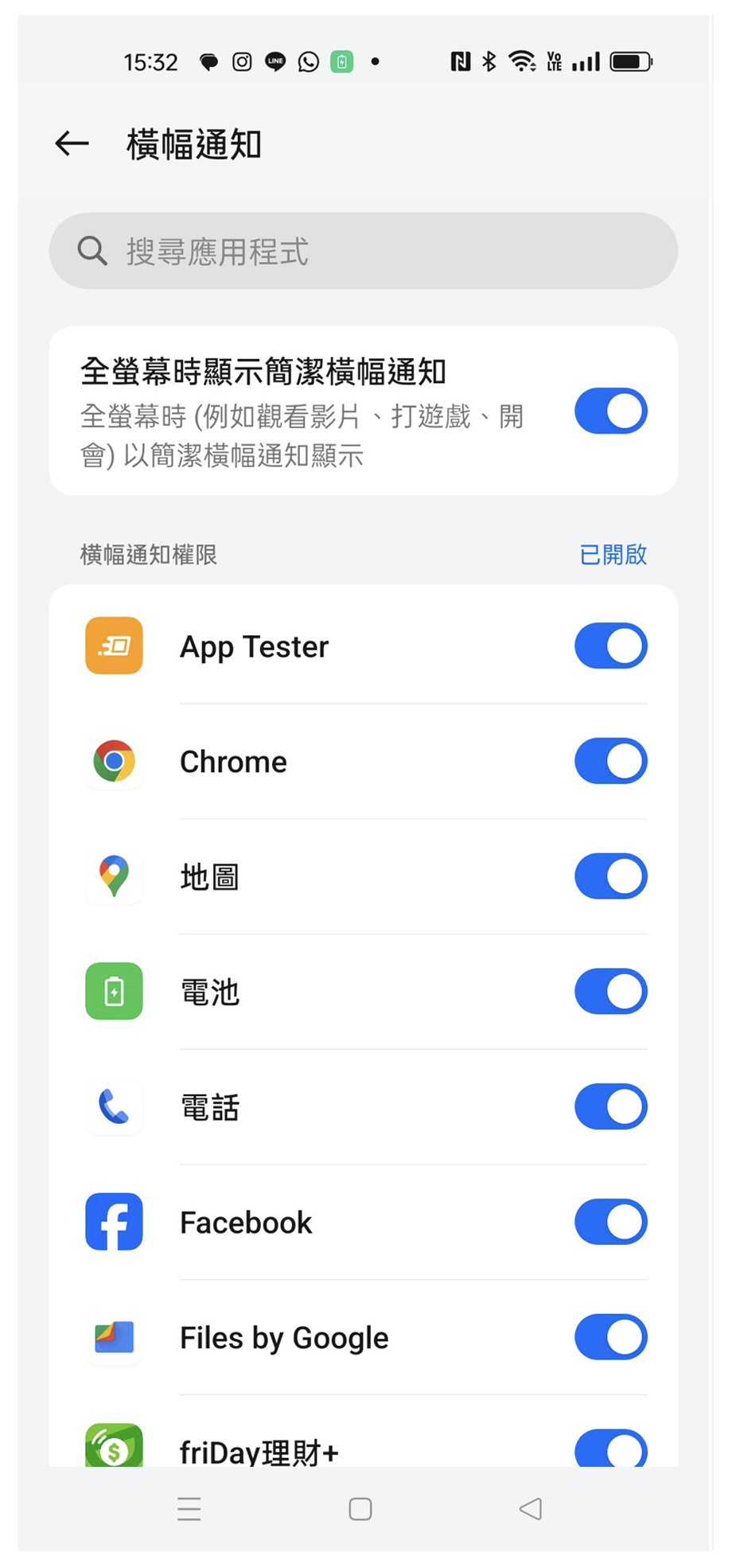
Task: Toggle Files by Google banner switch
Action: click(x=610, y=1337)
